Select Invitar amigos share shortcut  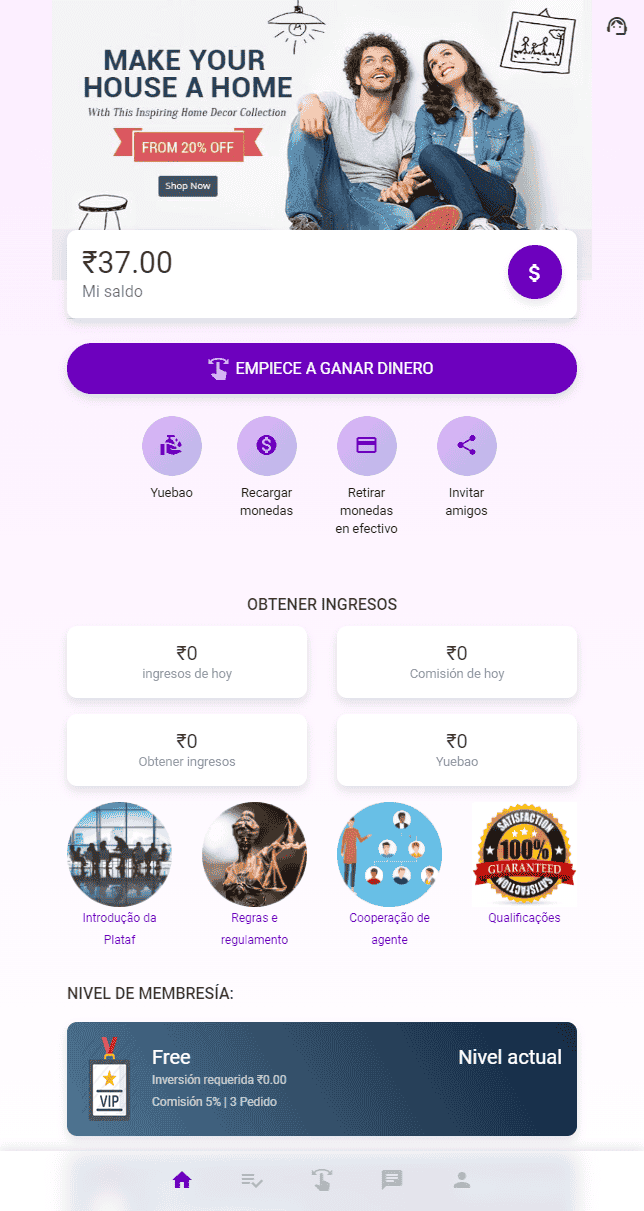(466, 446)
